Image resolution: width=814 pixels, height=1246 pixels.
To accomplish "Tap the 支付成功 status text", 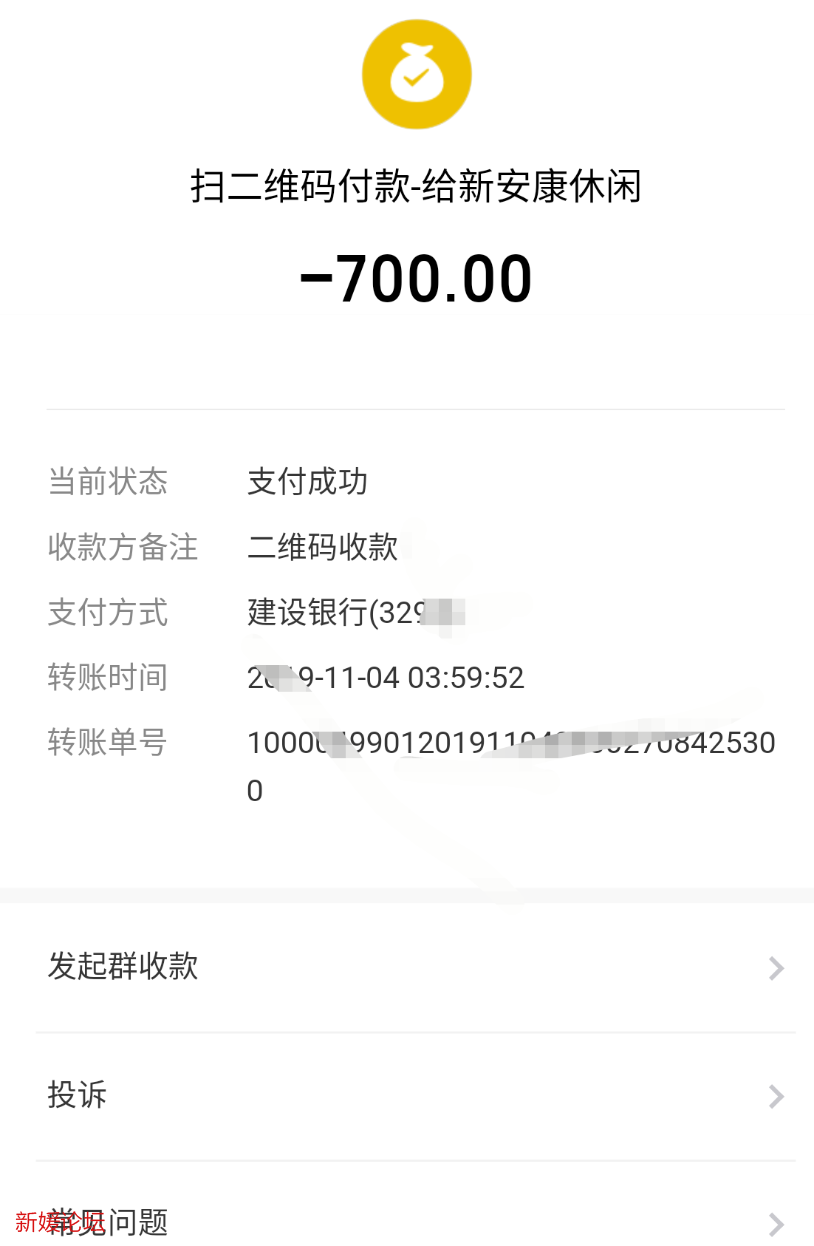I will pos(307,482).
